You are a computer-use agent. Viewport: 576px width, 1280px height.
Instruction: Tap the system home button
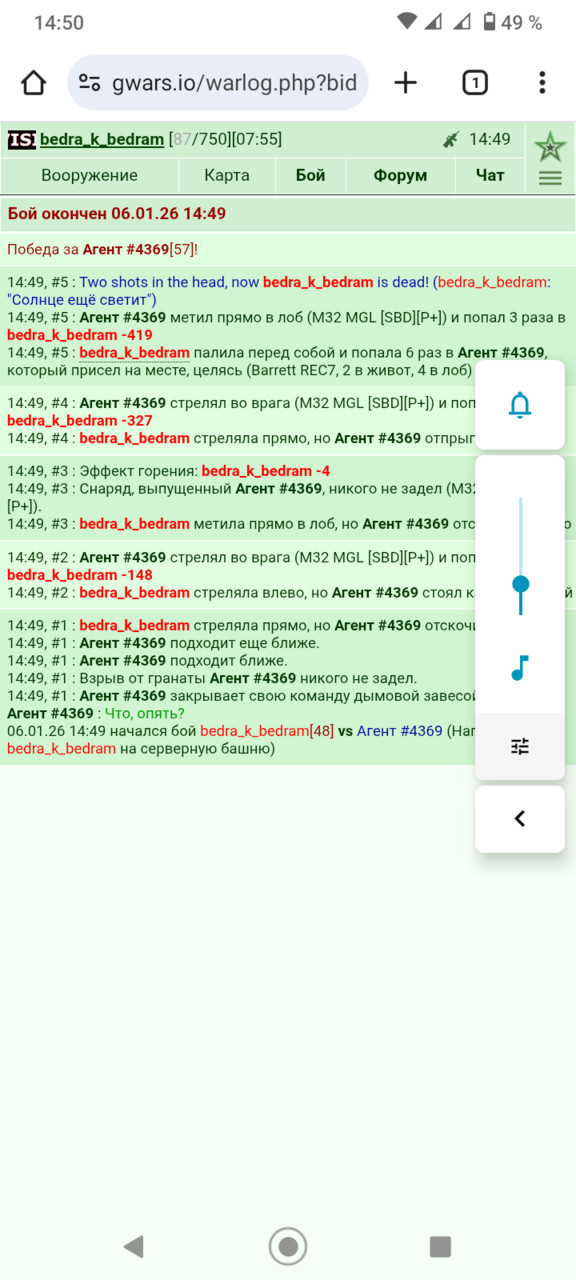(288, 1246)
